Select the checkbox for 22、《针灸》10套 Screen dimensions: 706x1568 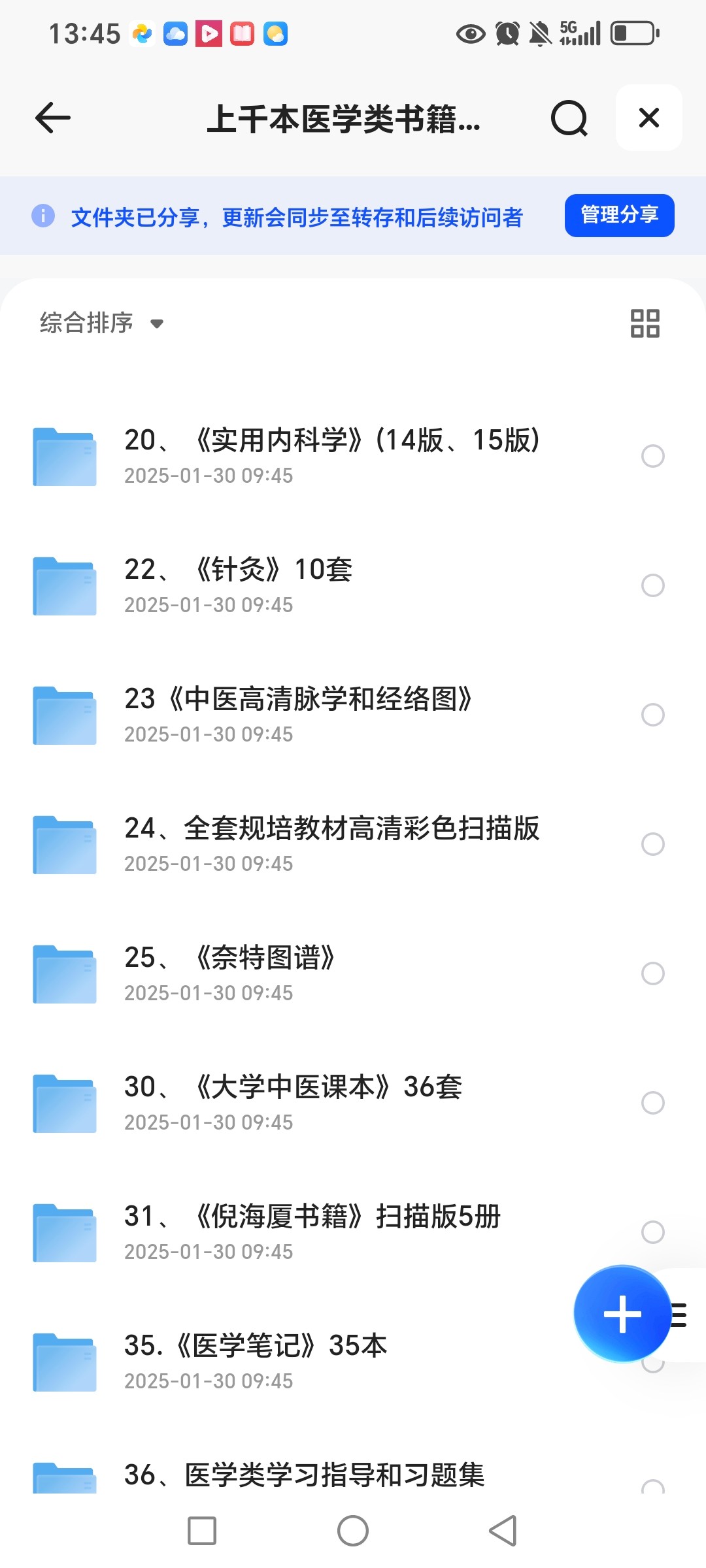pyautogui.click(x=652, y=585)
